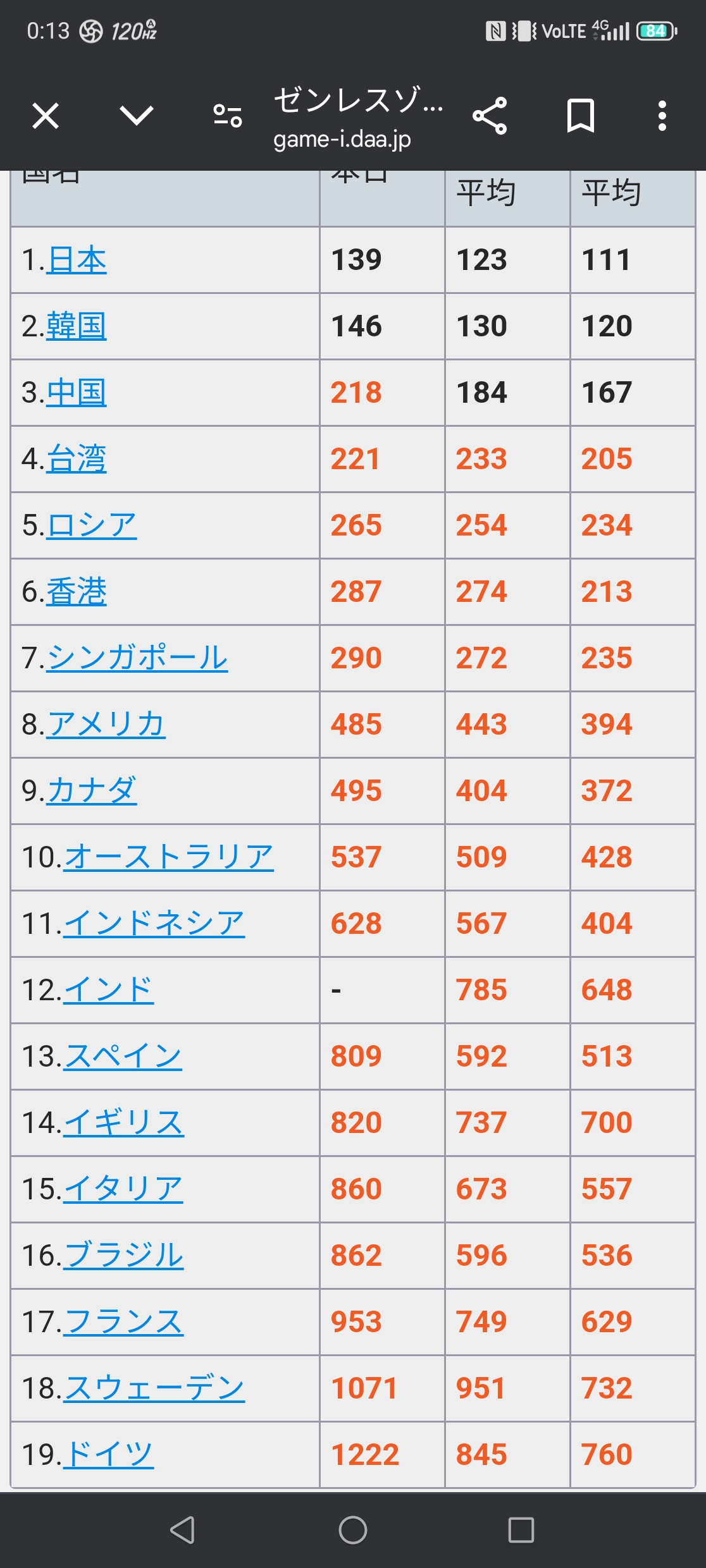This screenshot has height=1568, width=706.
Task: Select the 台湾 link
Action: [x=77, y=460]
